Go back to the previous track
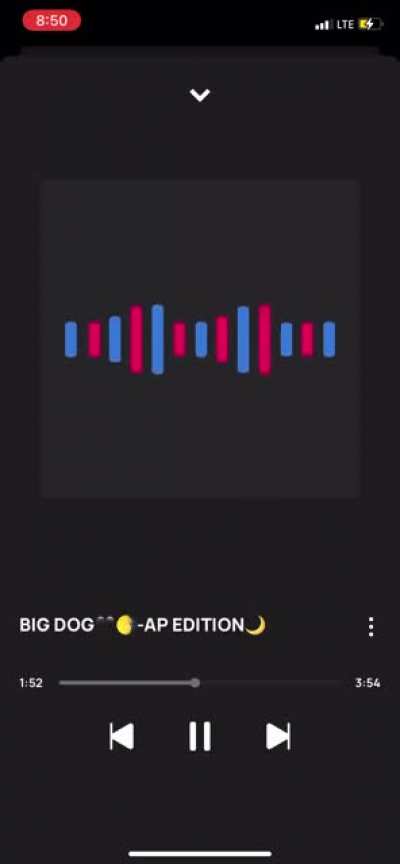400x864 pixels. pyautogui.click(x=122, y=737)
